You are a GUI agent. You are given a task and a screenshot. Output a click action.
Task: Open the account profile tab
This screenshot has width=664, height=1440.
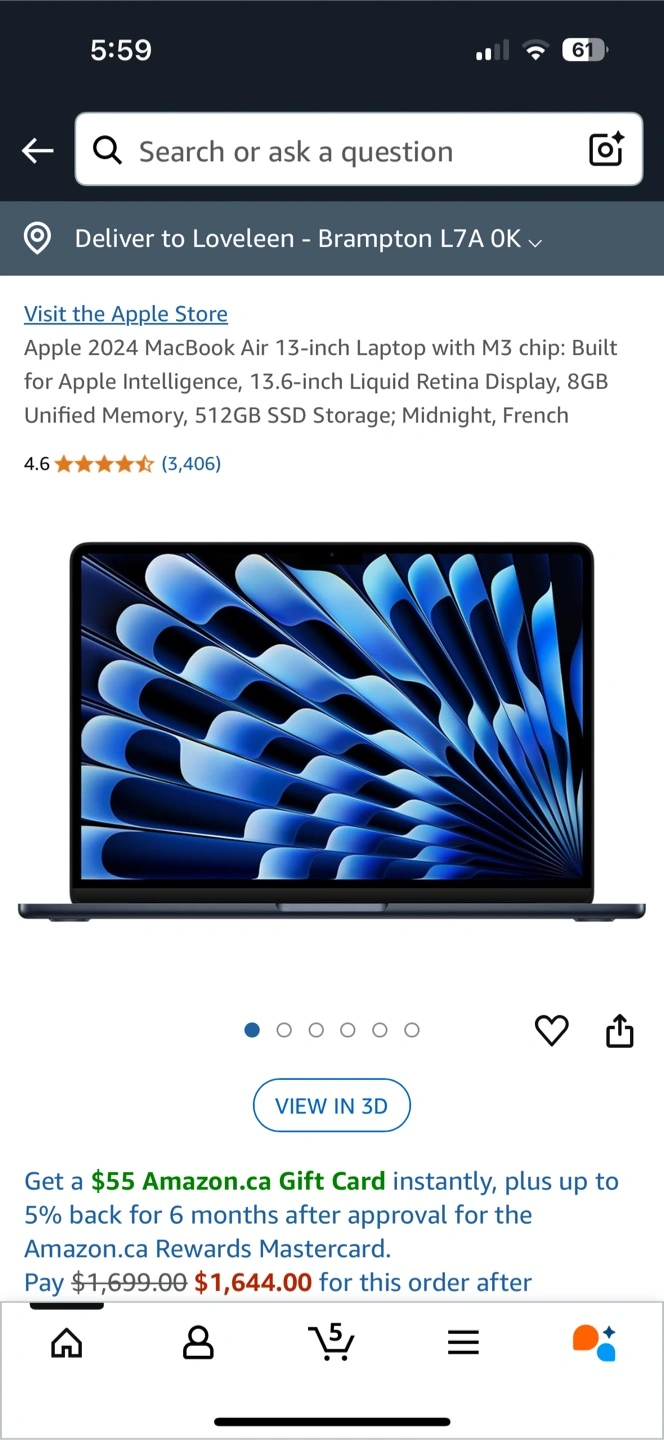(x=198, y=1342)
